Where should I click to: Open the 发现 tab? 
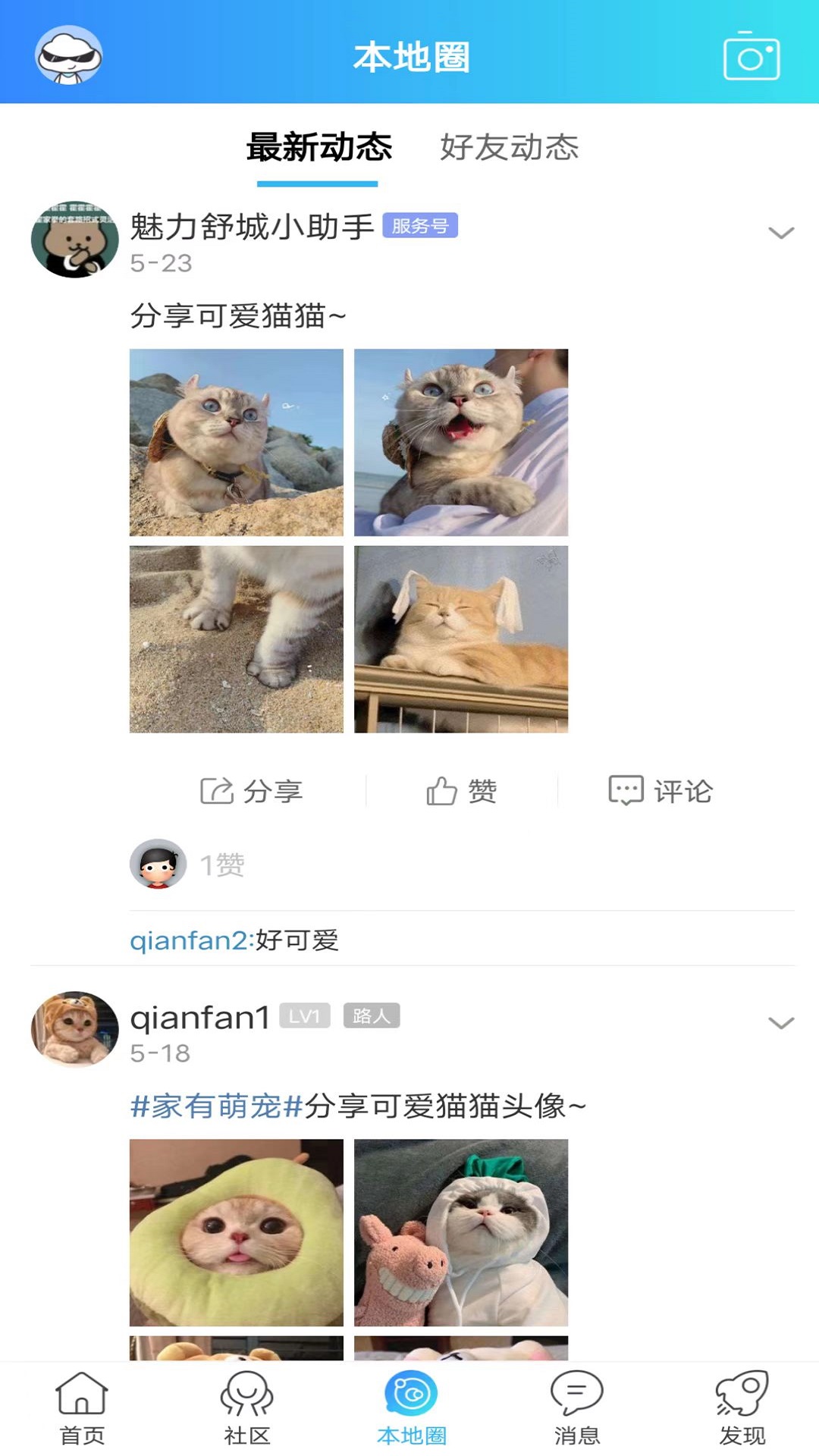pyautogui.click(x=742, y=1407)
